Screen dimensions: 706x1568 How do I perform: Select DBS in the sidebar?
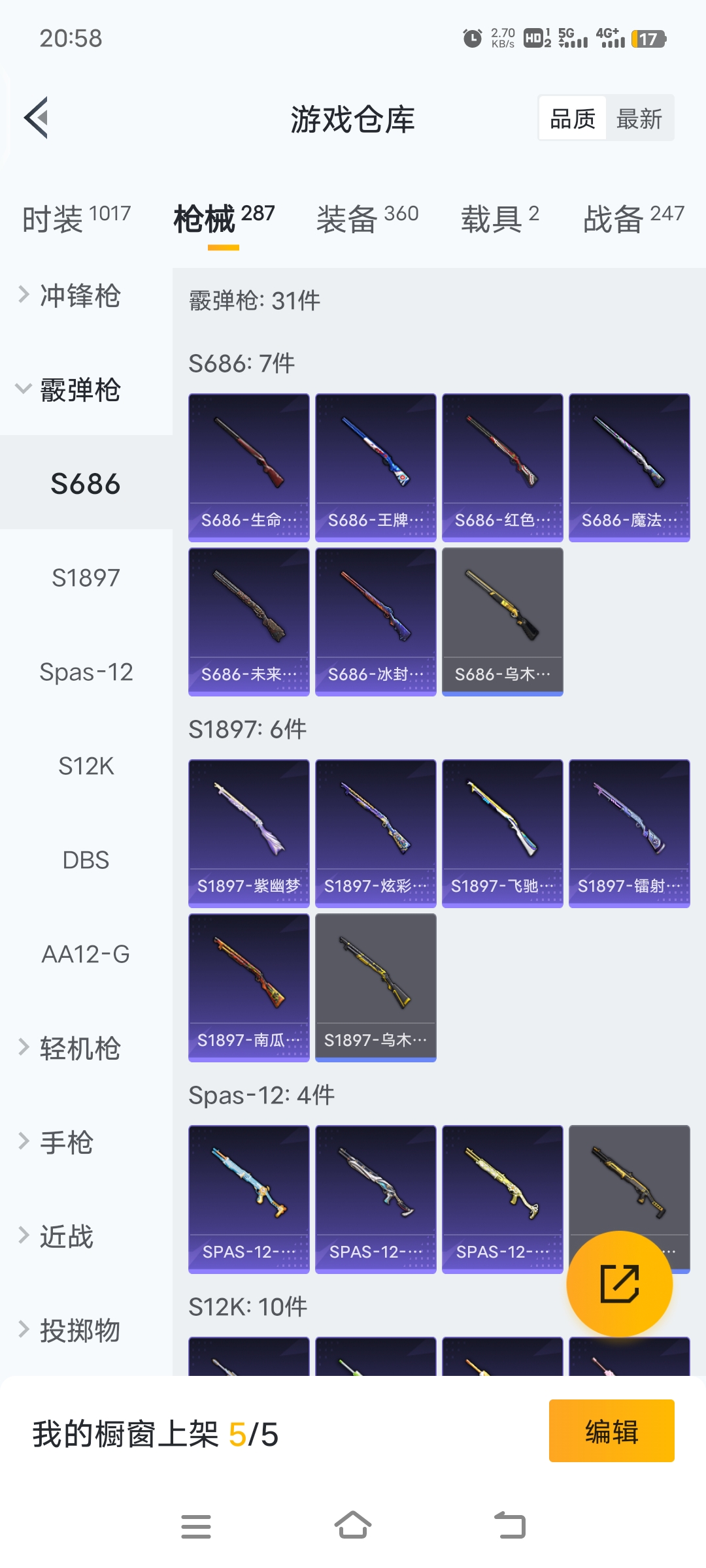point(86,860)
